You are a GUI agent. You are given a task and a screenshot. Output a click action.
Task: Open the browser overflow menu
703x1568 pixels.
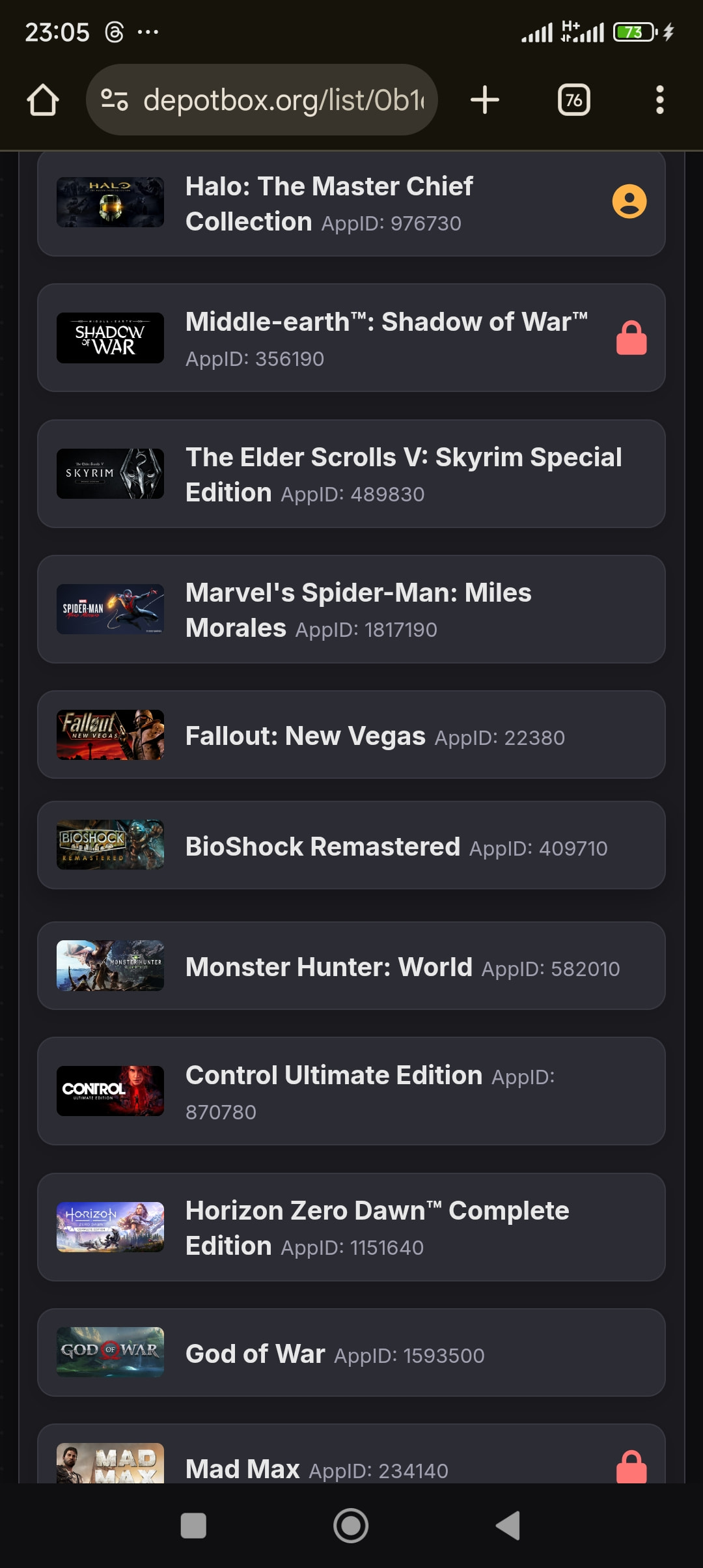659,100
